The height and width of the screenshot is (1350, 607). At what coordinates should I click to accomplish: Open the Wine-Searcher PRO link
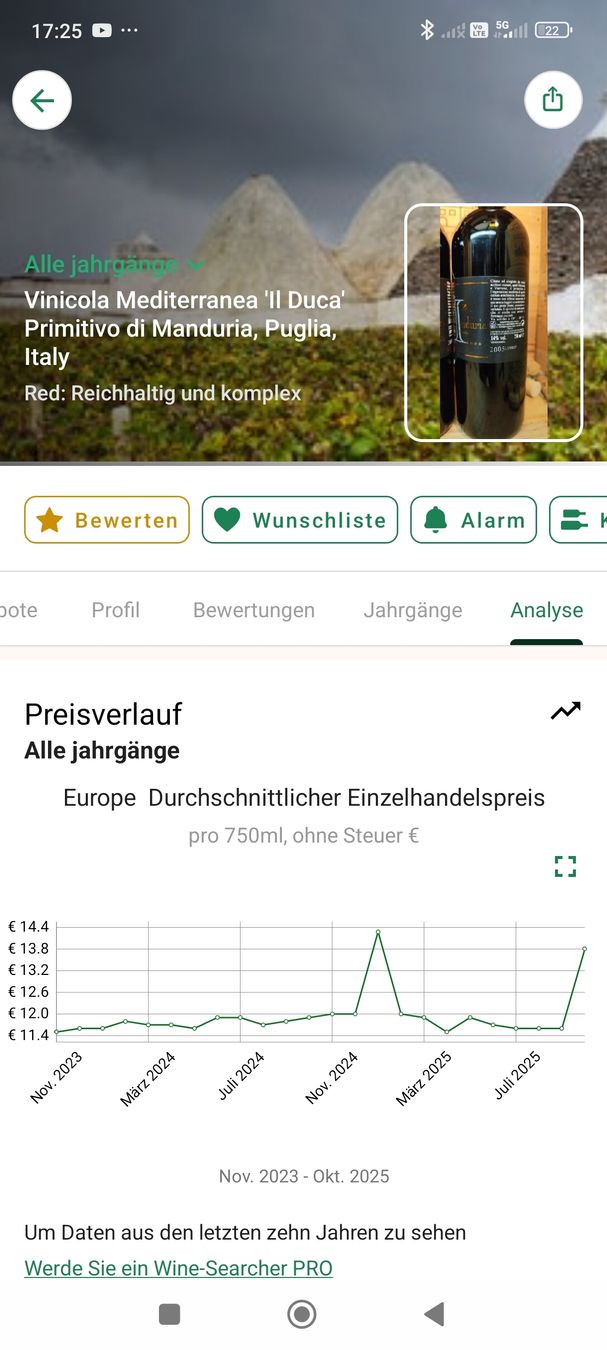point(178,1268)
